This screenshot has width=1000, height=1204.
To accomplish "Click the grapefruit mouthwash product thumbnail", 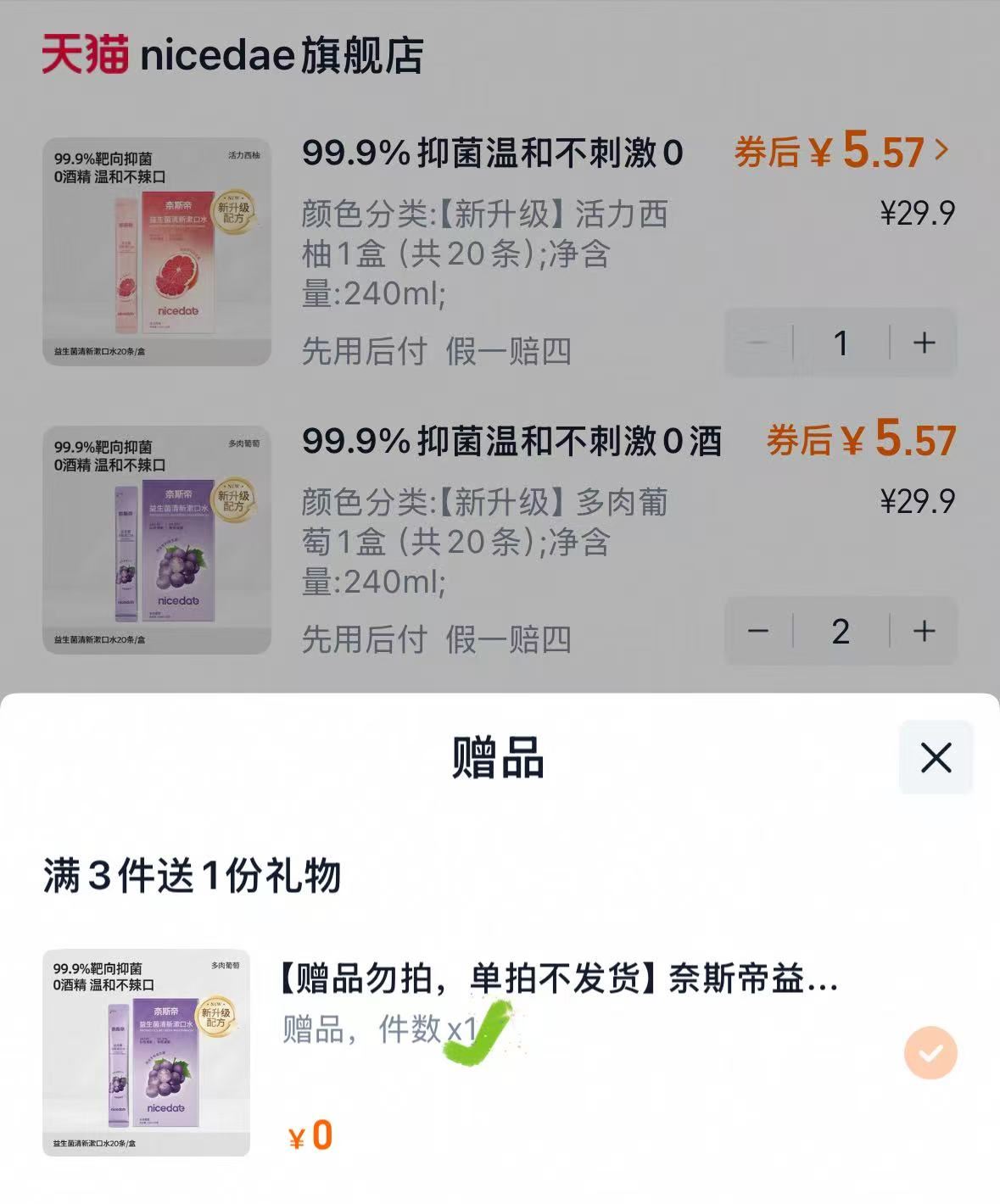I will 157,250.
